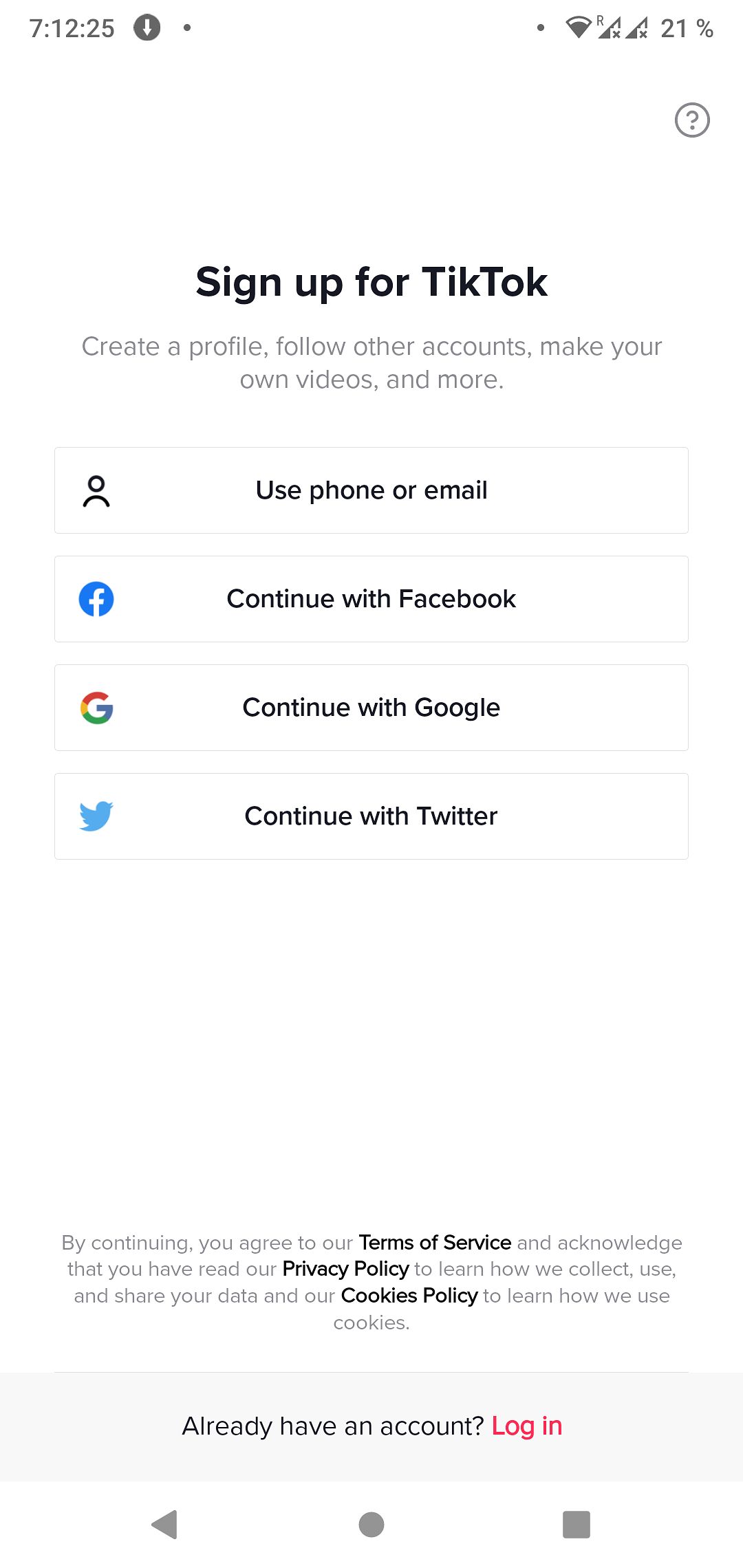
Task: Select Continue with Twitter
Action: click(371, 816)
